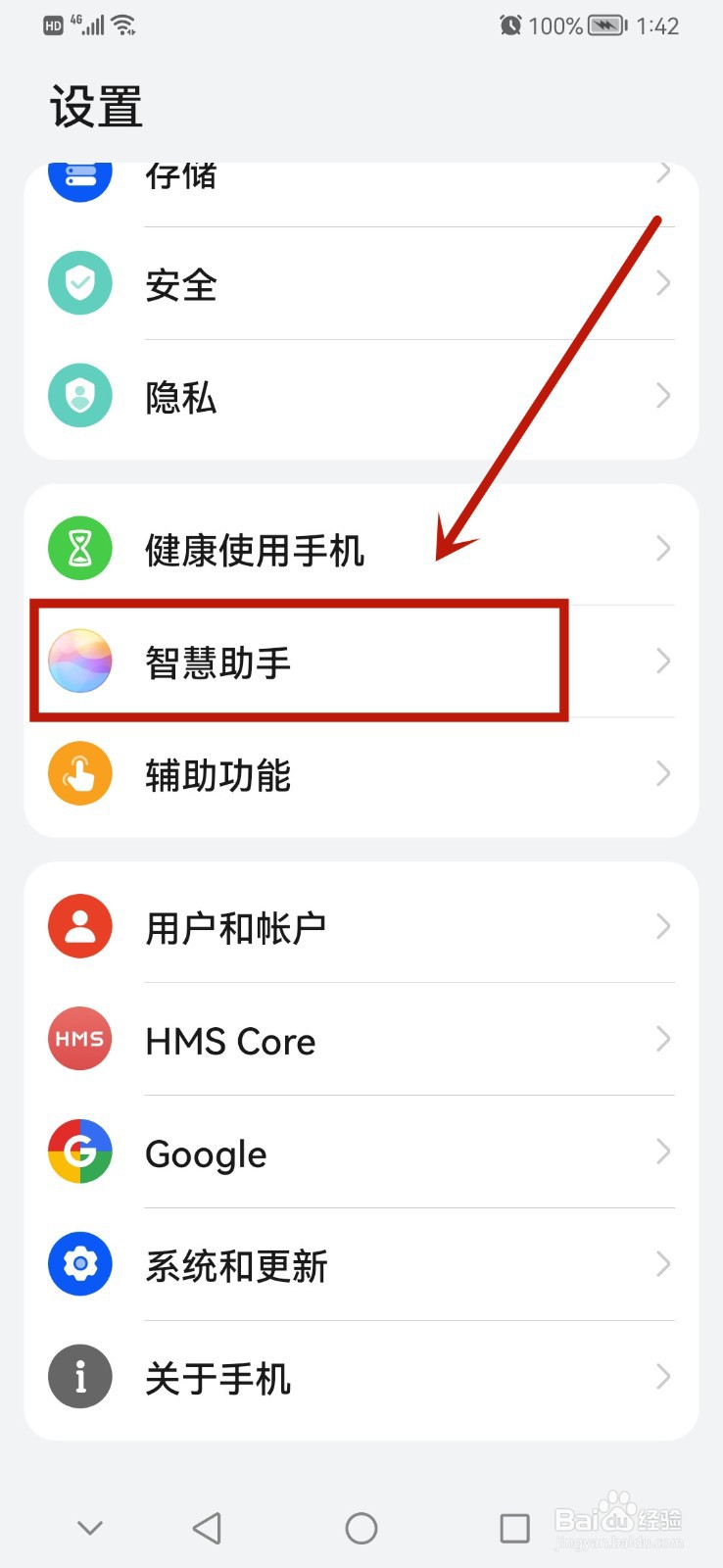Tap the colorful Smart Assistant (智慧助手) icon
The image size is (723, 1568).
pos(79,661)
